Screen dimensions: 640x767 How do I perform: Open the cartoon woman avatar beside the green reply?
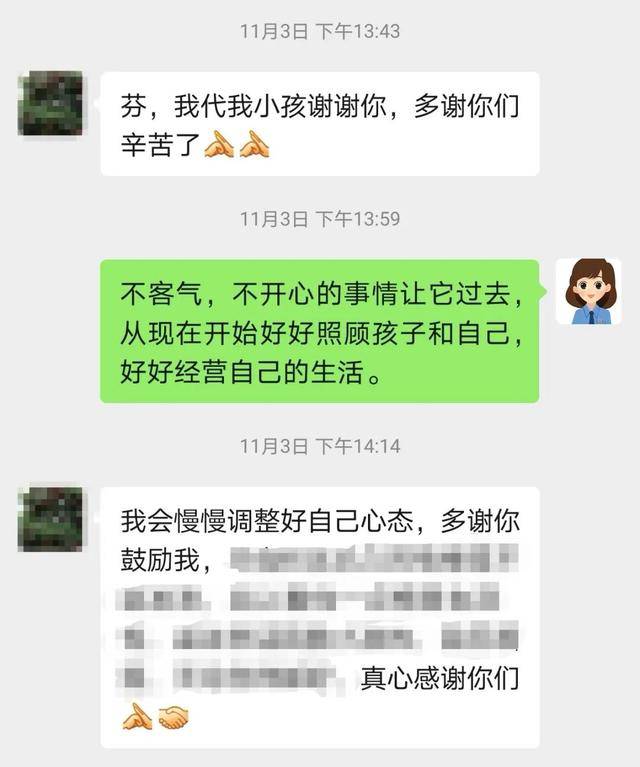(588, 291)
